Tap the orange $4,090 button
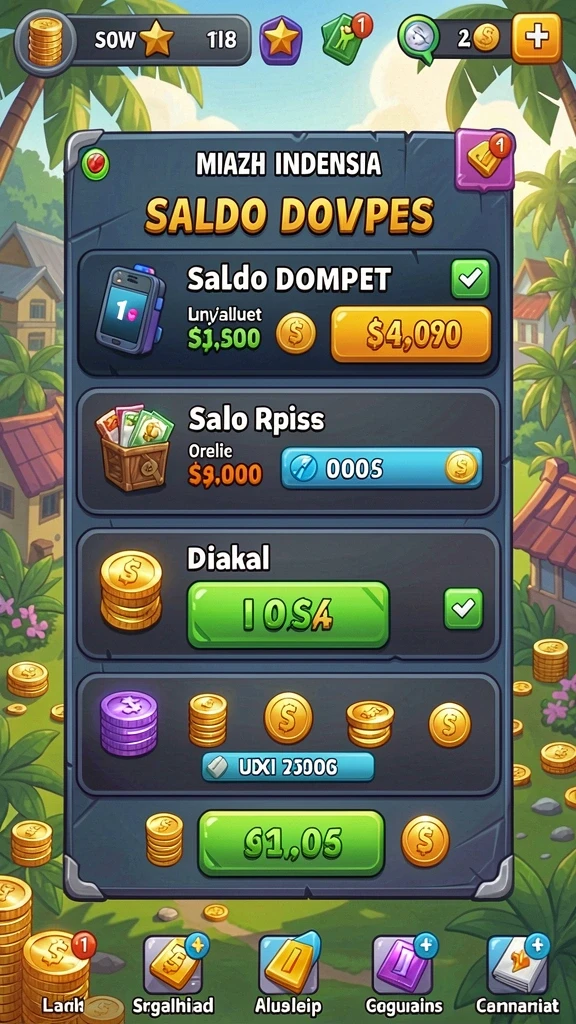The height and width of the screenshot is (1024, 576). click(x=411, y=334)
